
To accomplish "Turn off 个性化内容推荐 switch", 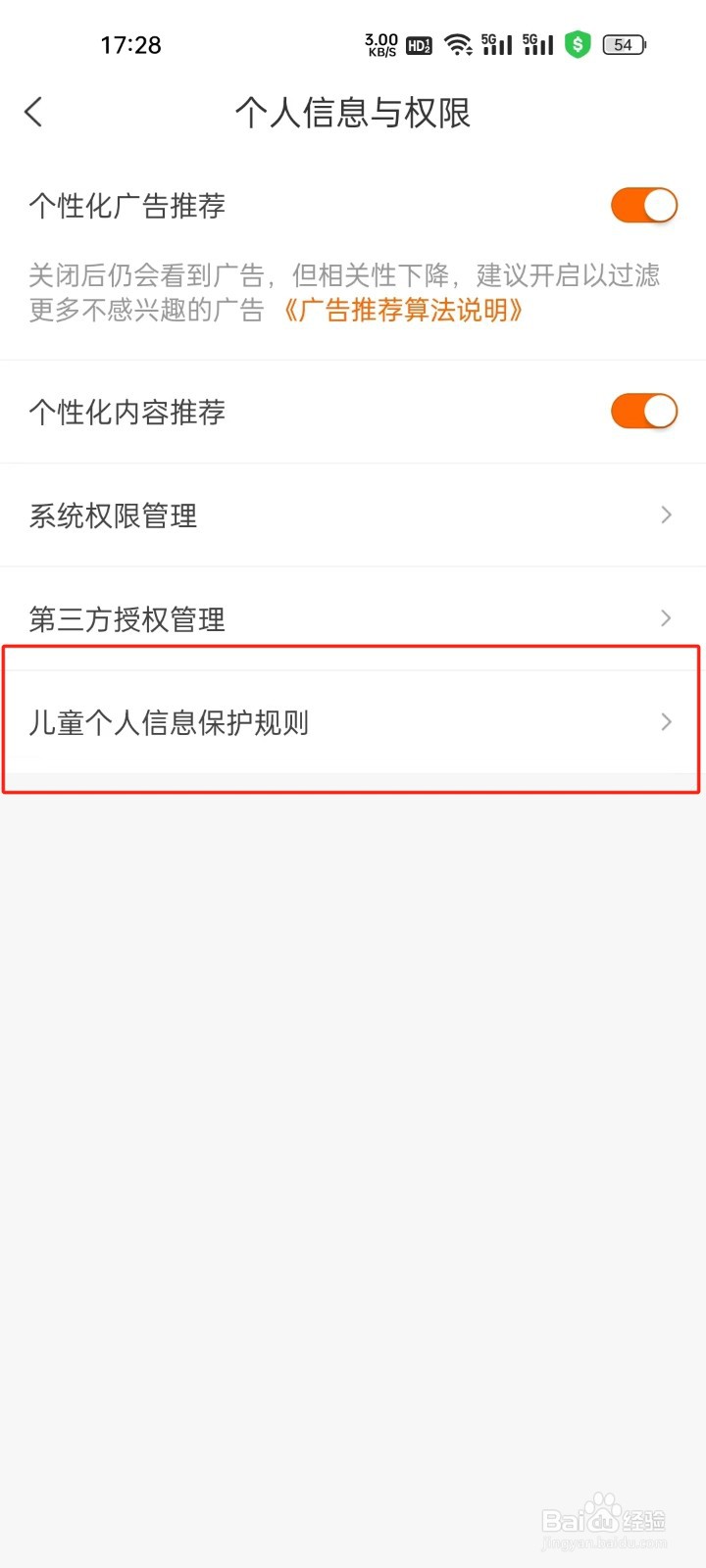I will (643, 411).
